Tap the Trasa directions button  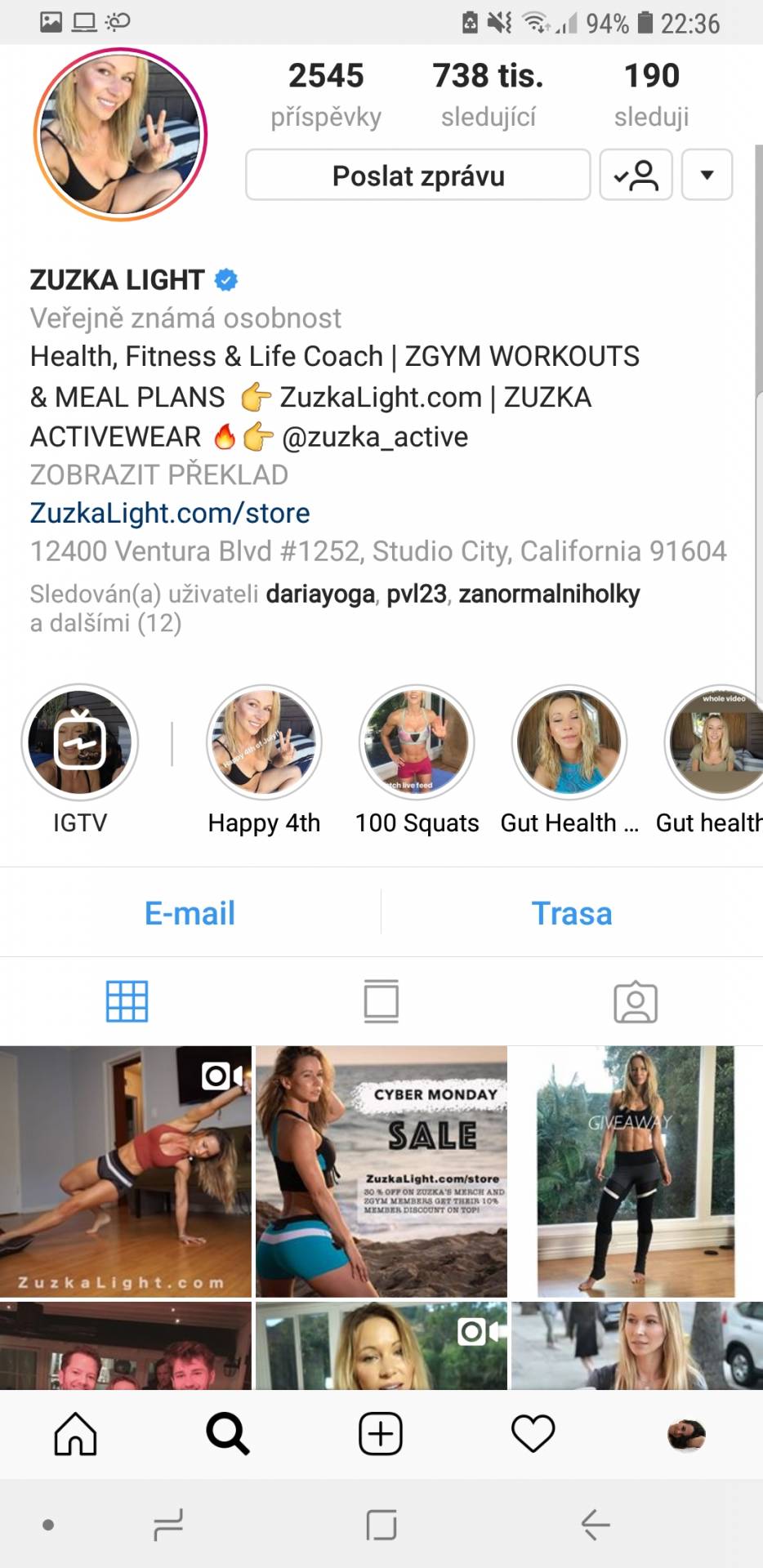(x=572, y=913)
